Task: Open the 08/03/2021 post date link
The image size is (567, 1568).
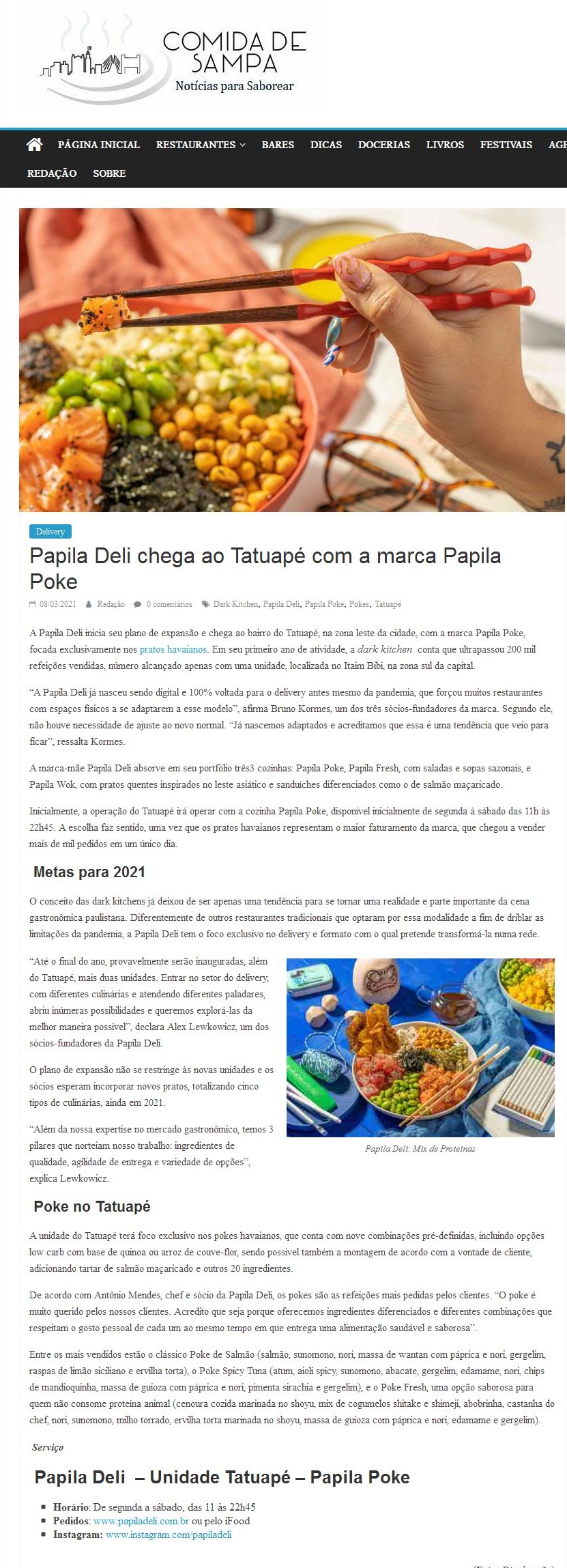Action: [x=57, y=604]
